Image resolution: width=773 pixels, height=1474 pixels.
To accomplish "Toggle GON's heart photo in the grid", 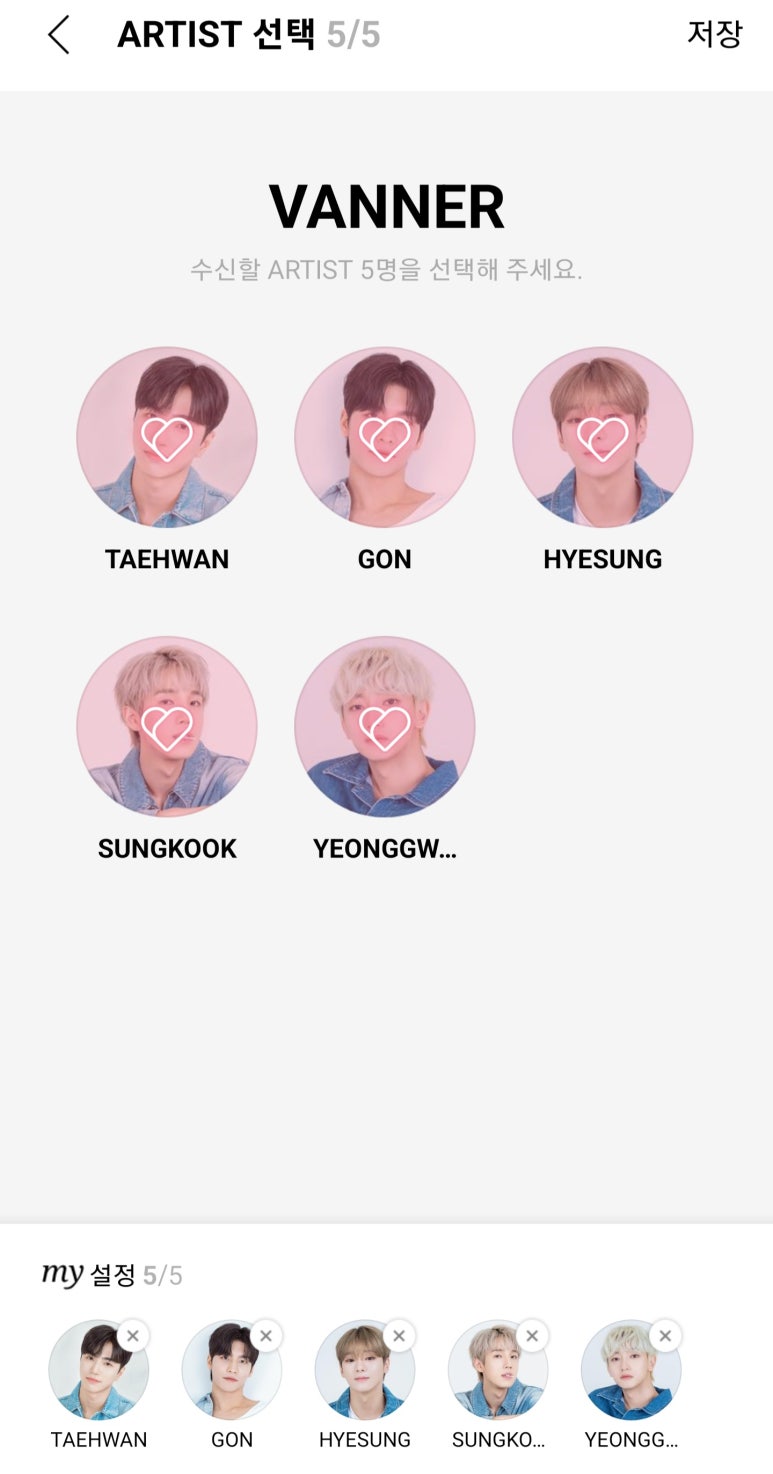I will 385,437.
